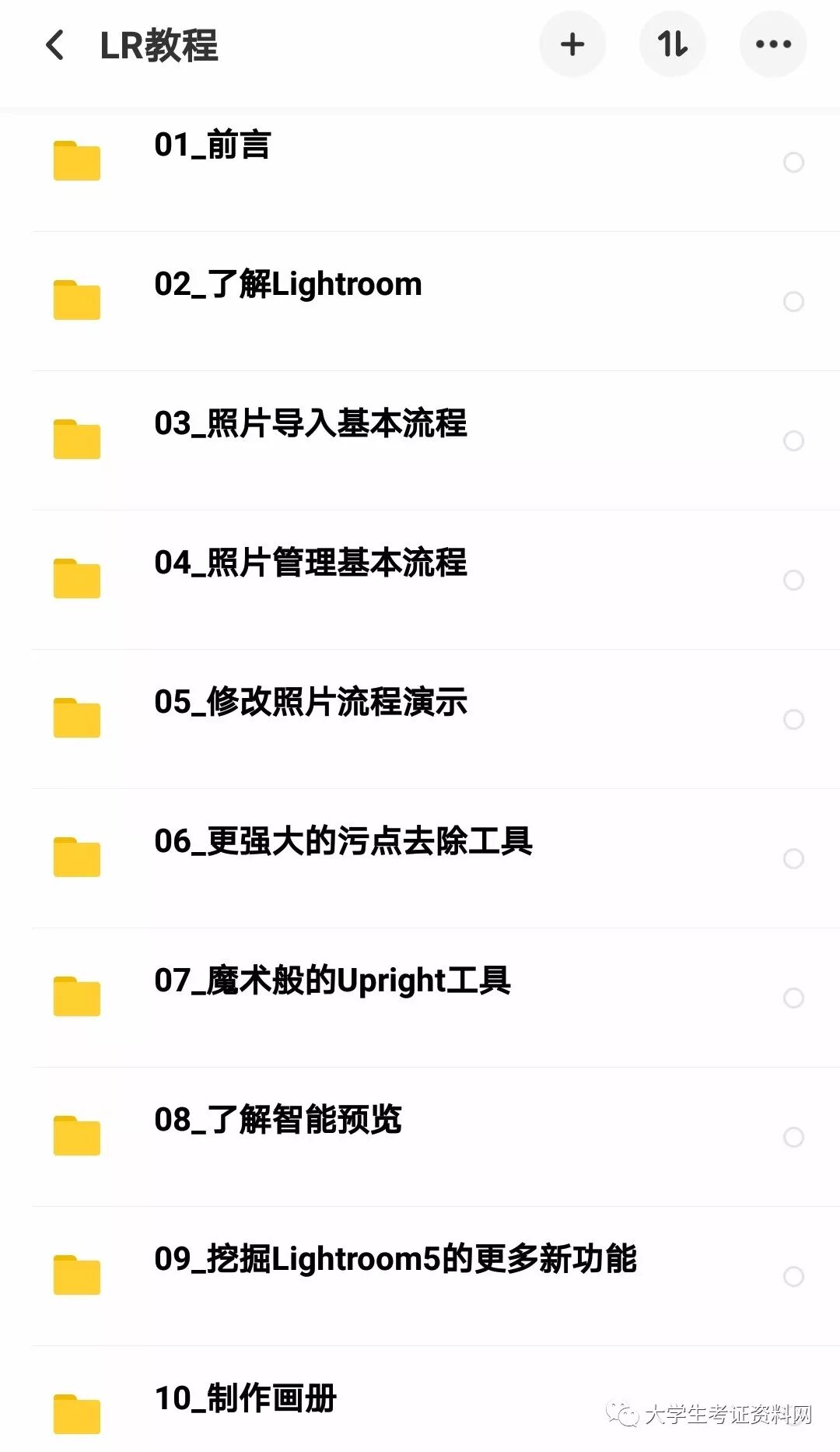This screenshot has height=1452, width=840.
Task: Open the 05_修改照片流程演示 folder
Action: click(x=310, y=703)
